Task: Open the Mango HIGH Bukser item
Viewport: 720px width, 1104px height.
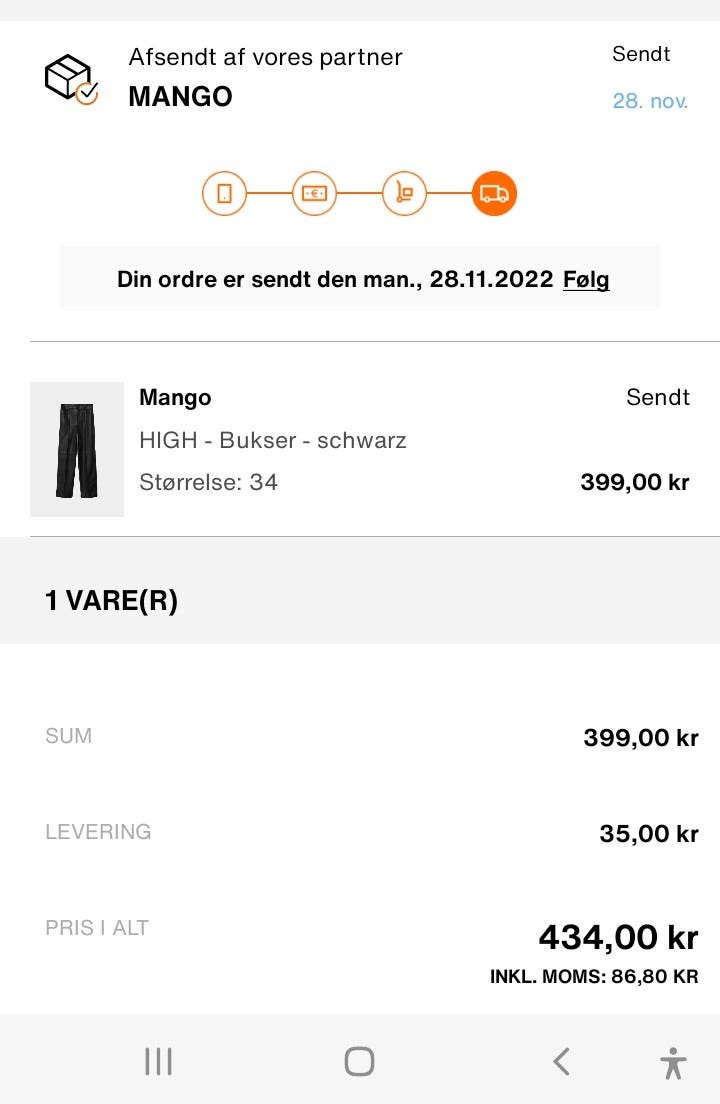Action: click(272, 440)
